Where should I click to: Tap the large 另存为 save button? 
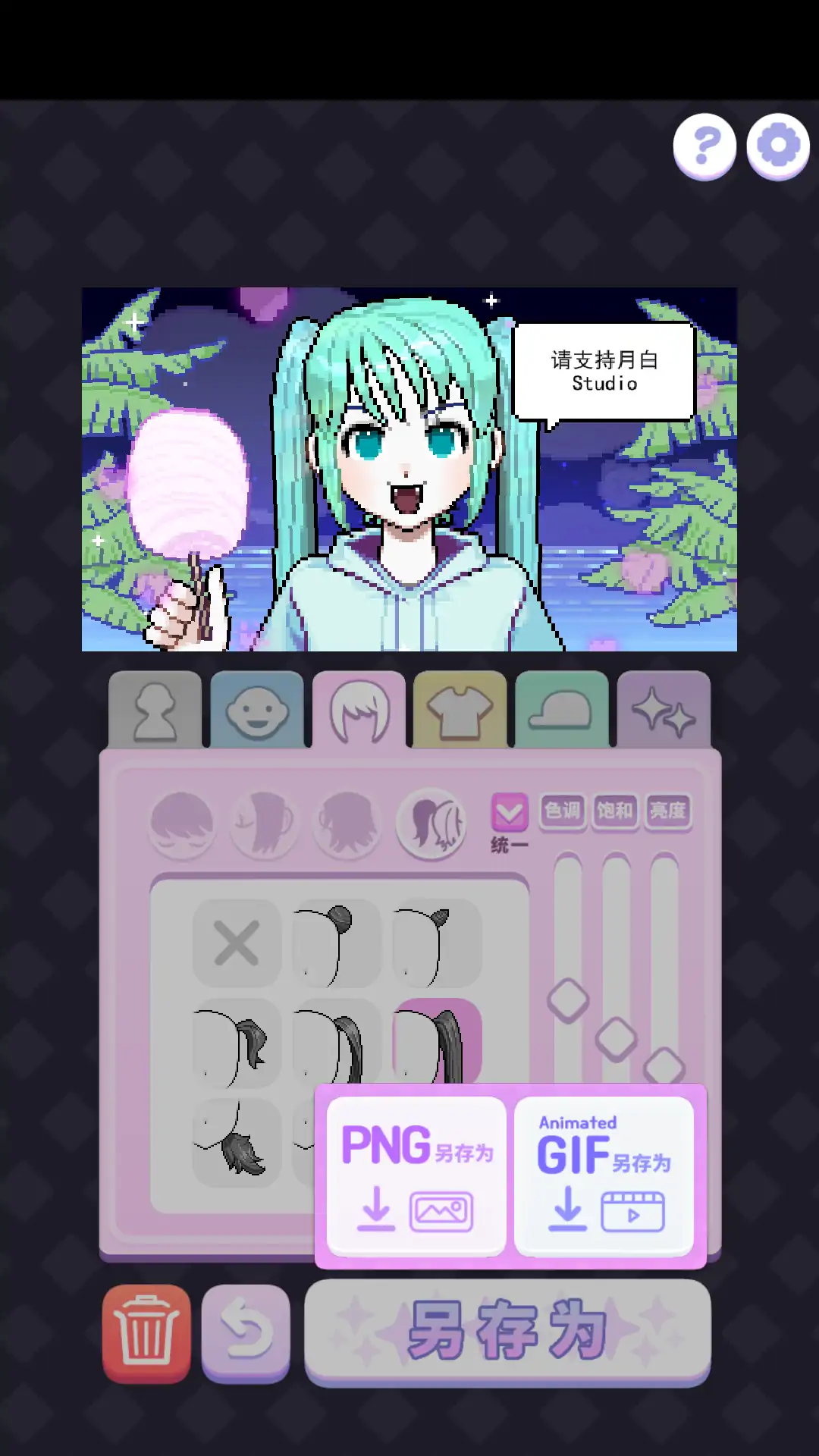click(x=507, y=1331)
